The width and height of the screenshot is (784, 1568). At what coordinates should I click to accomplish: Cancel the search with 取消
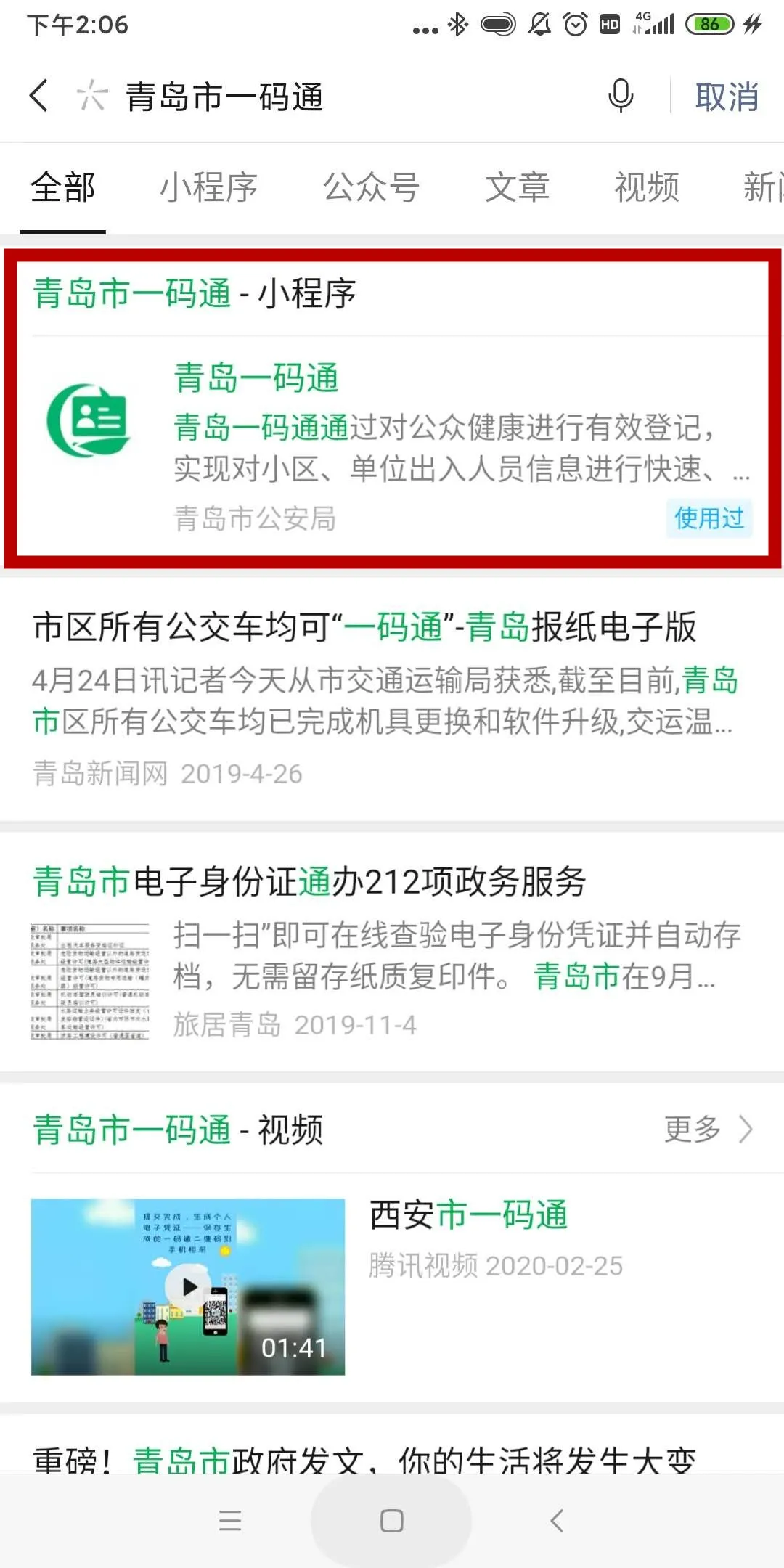[x=727, y=97]
